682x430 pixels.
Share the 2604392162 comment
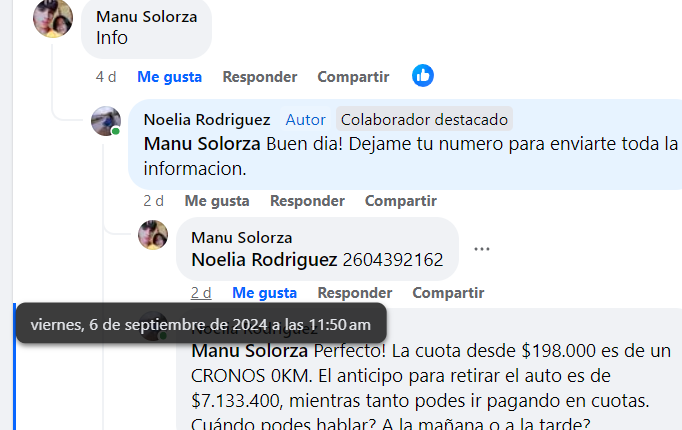tap(448, 293)
